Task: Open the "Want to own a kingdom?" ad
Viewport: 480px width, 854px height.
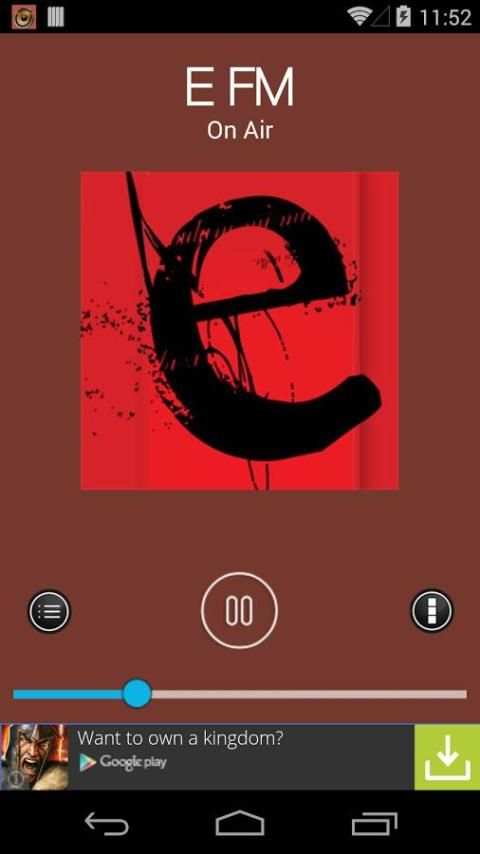Action: [x=207, y=757]
